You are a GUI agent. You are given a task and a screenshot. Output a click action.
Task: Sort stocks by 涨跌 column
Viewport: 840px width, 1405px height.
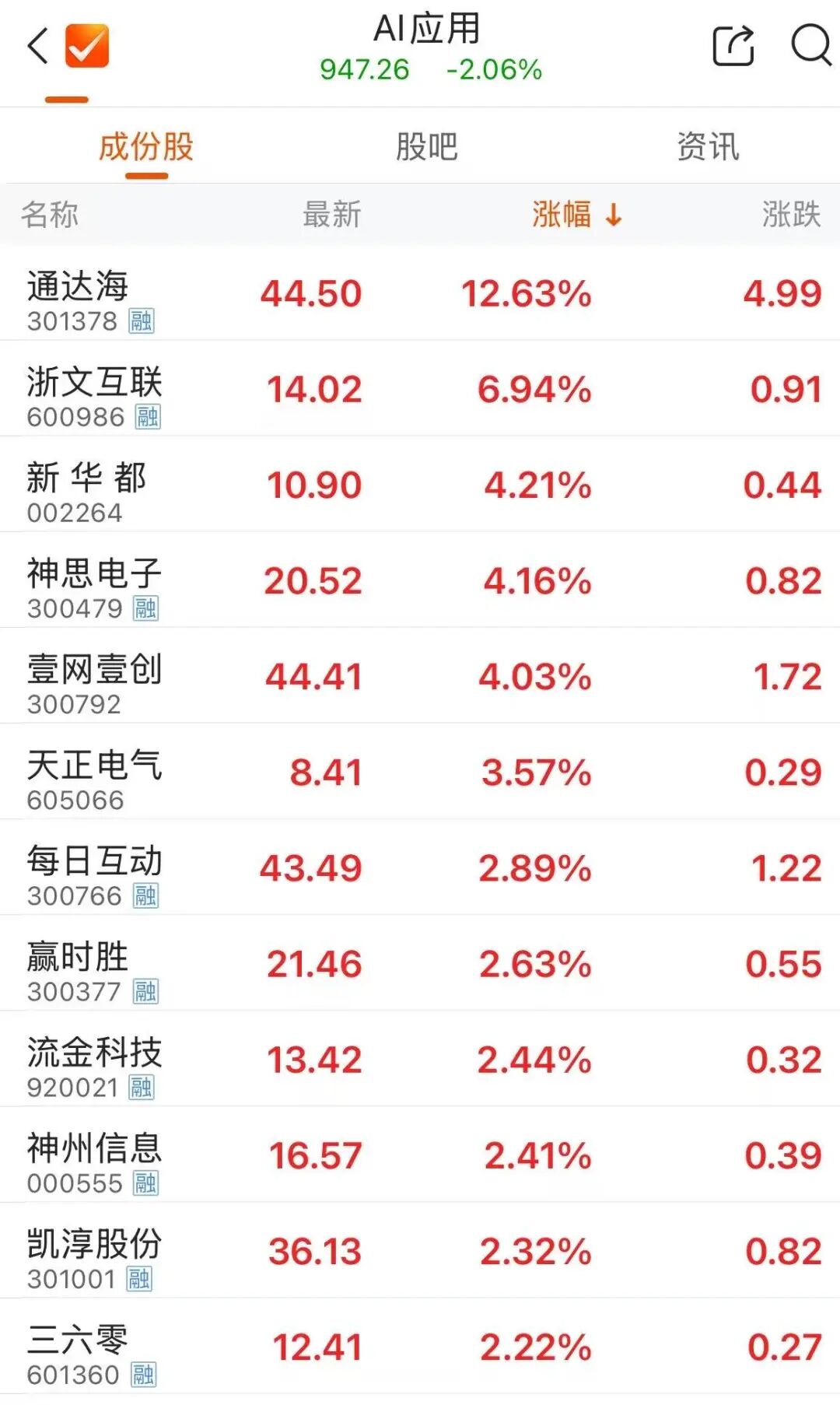click(790, 214)
